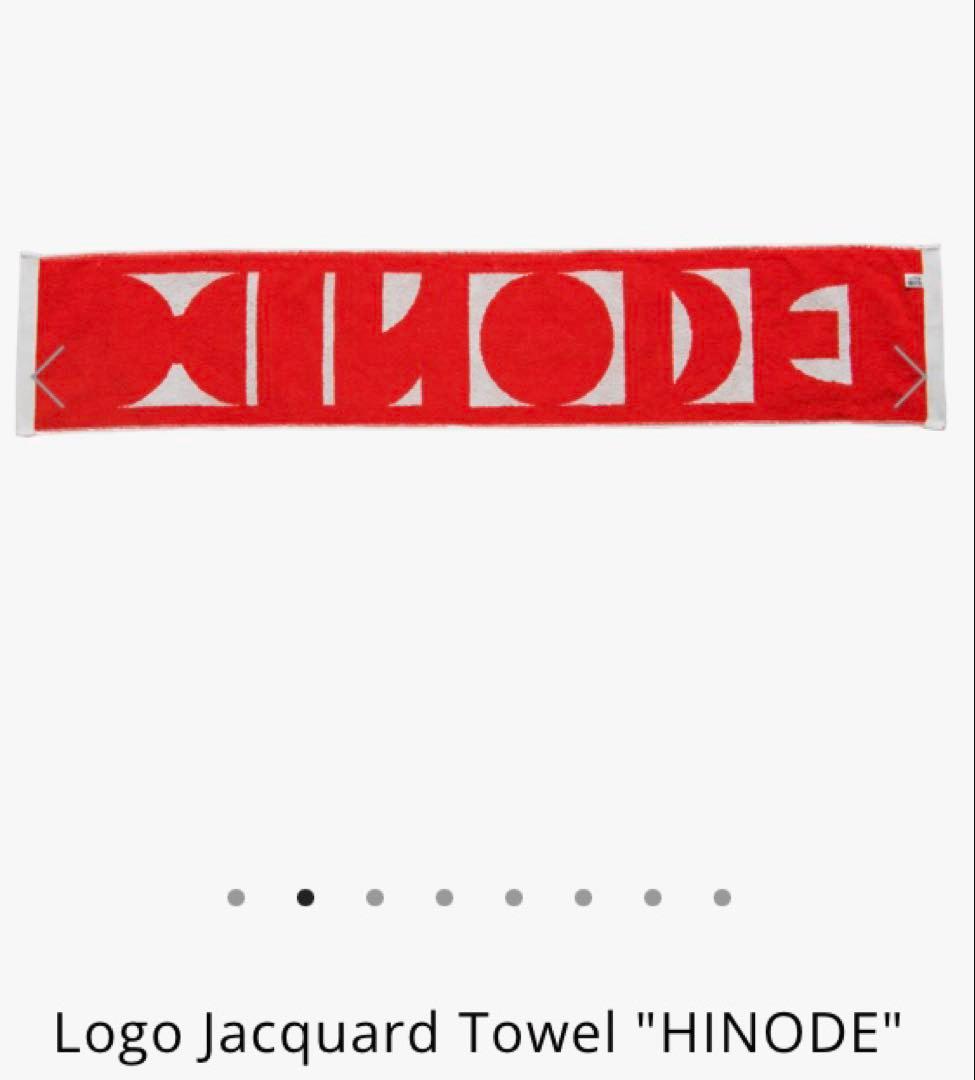Go to the previous product image
The width and height of the screenshot is (975, 1080).
coord(48,377)
